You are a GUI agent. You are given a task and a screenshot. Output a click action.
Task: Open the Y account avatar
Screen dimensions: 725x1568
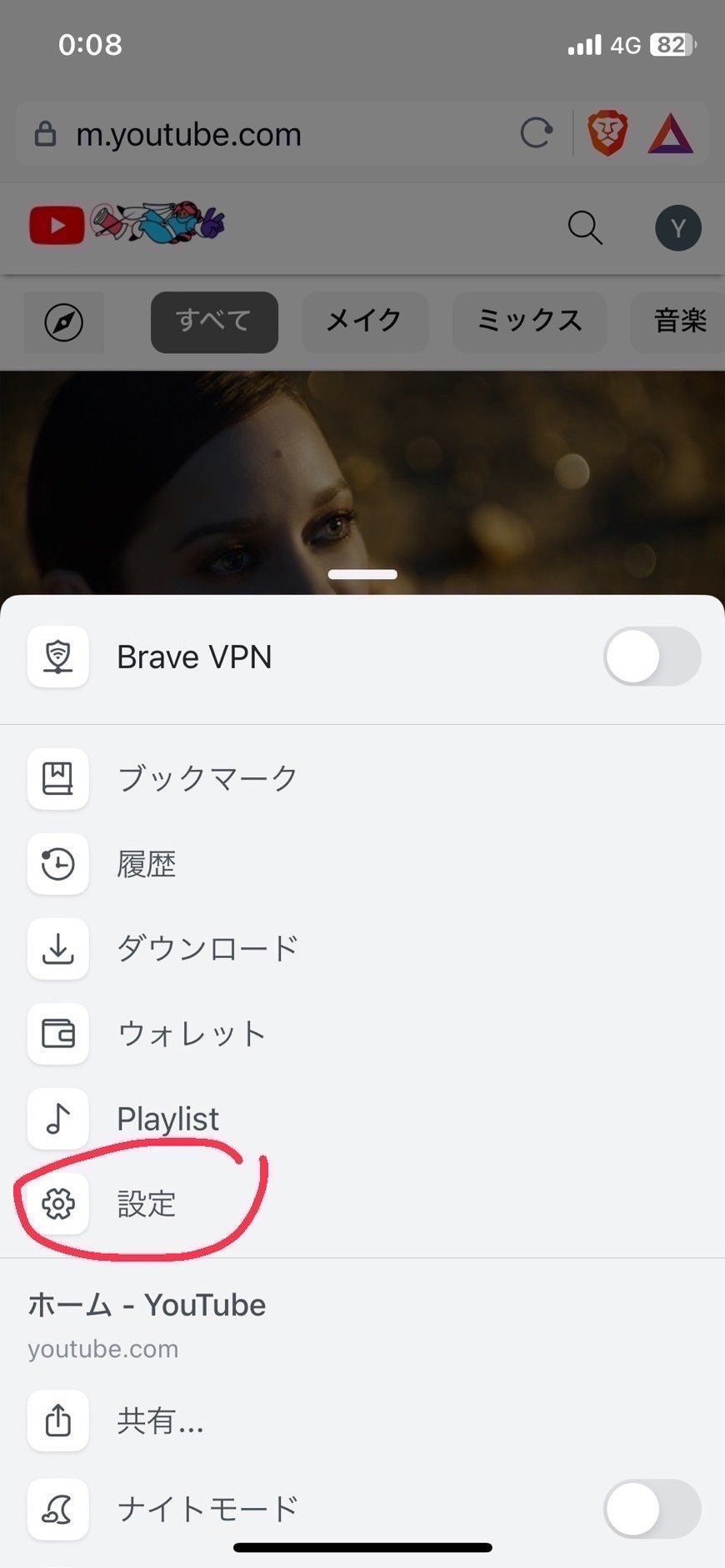(677, 228)
